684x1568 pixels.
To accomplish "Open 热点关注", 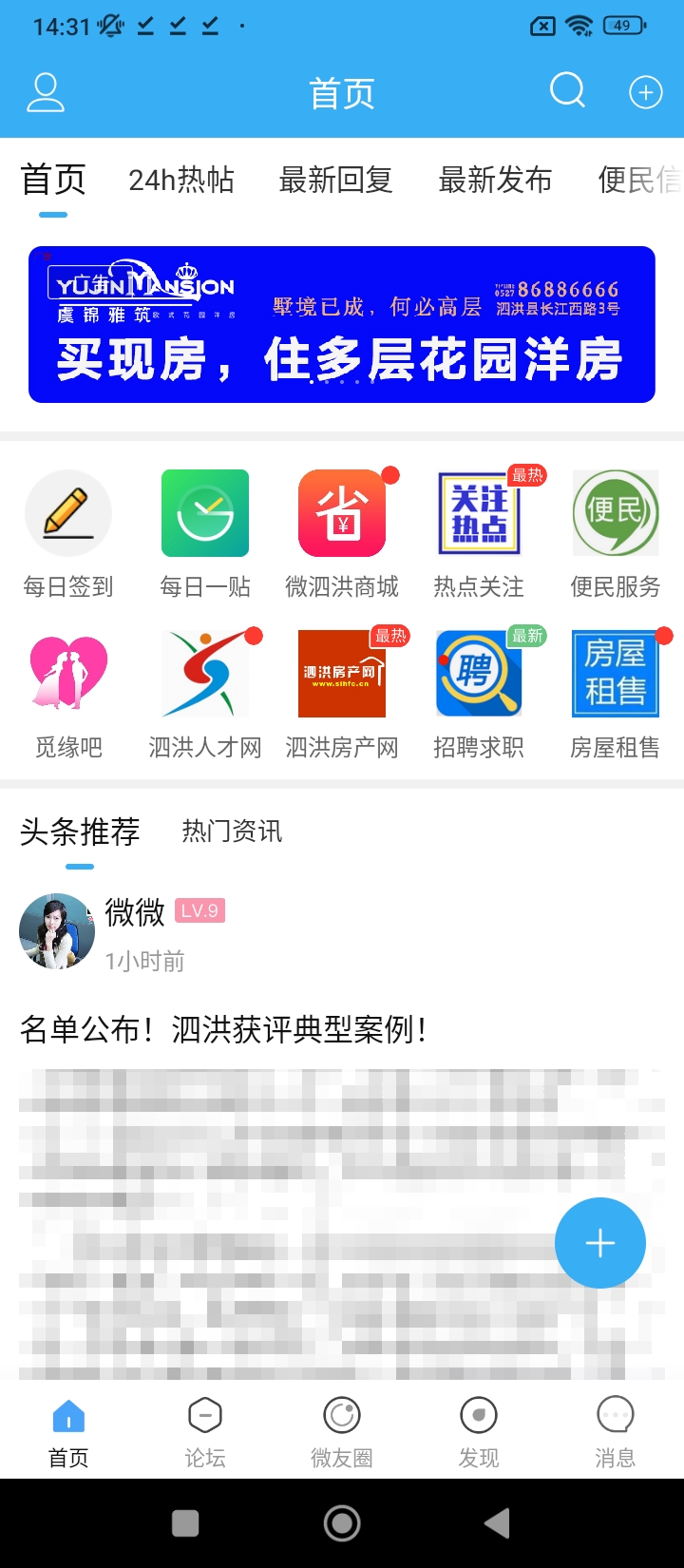I will (x=479, y=534).
